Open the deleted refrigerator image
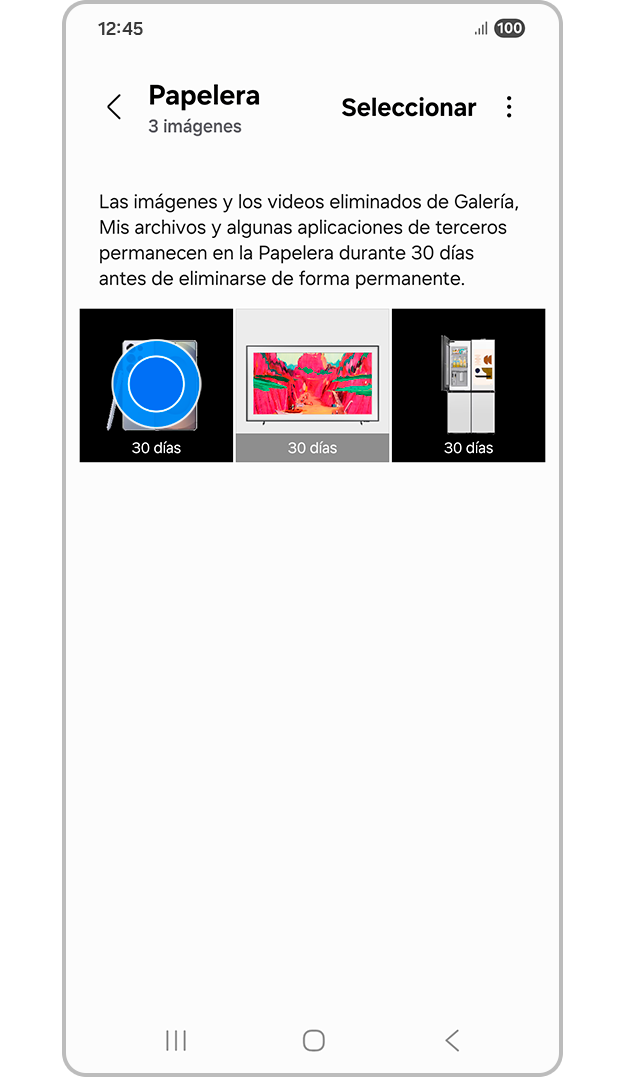 coord(468,385)
